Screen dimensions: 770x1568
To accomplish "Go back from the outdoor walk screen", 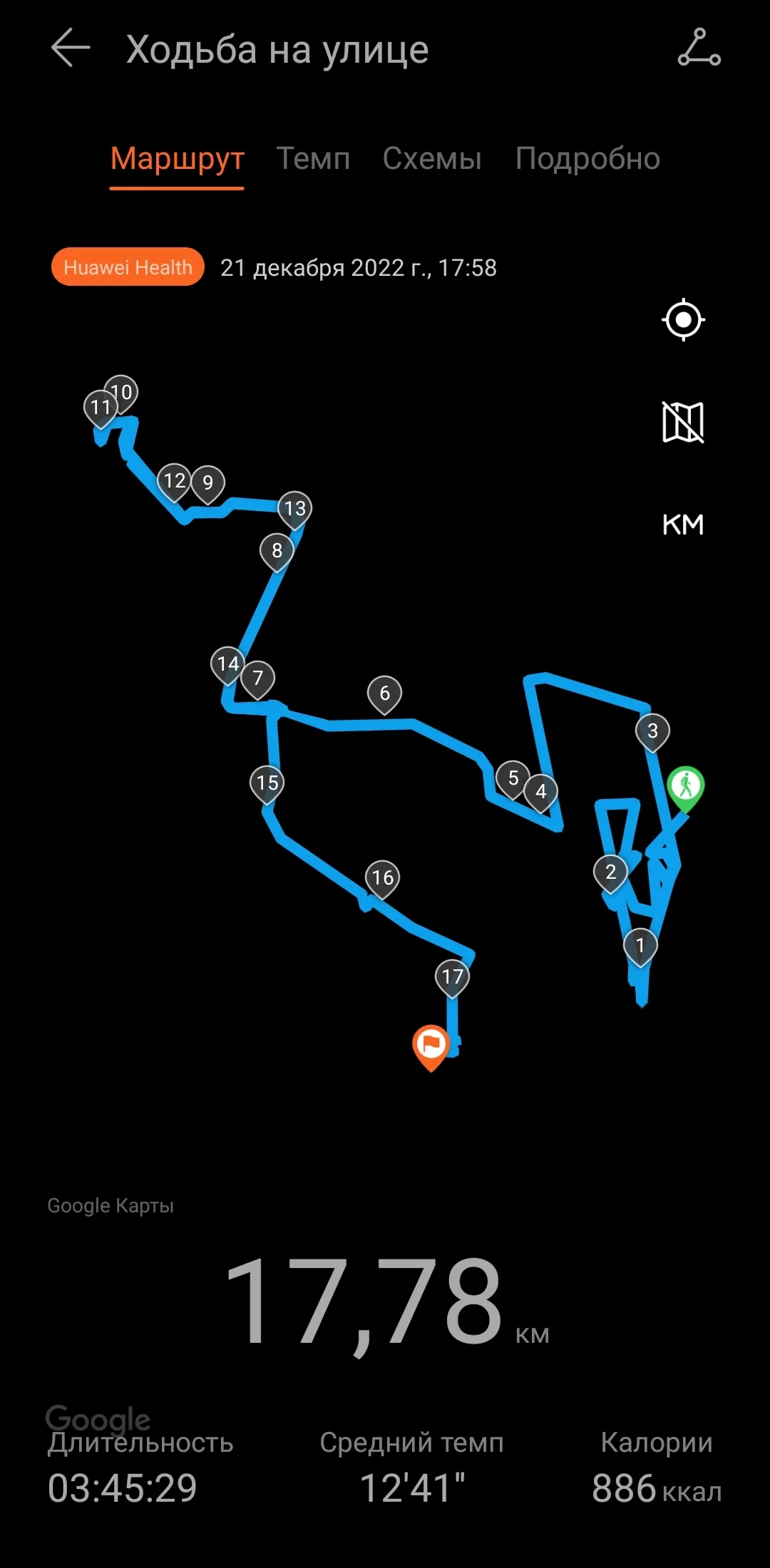I will pyautogui.click(x=71, y=48).
